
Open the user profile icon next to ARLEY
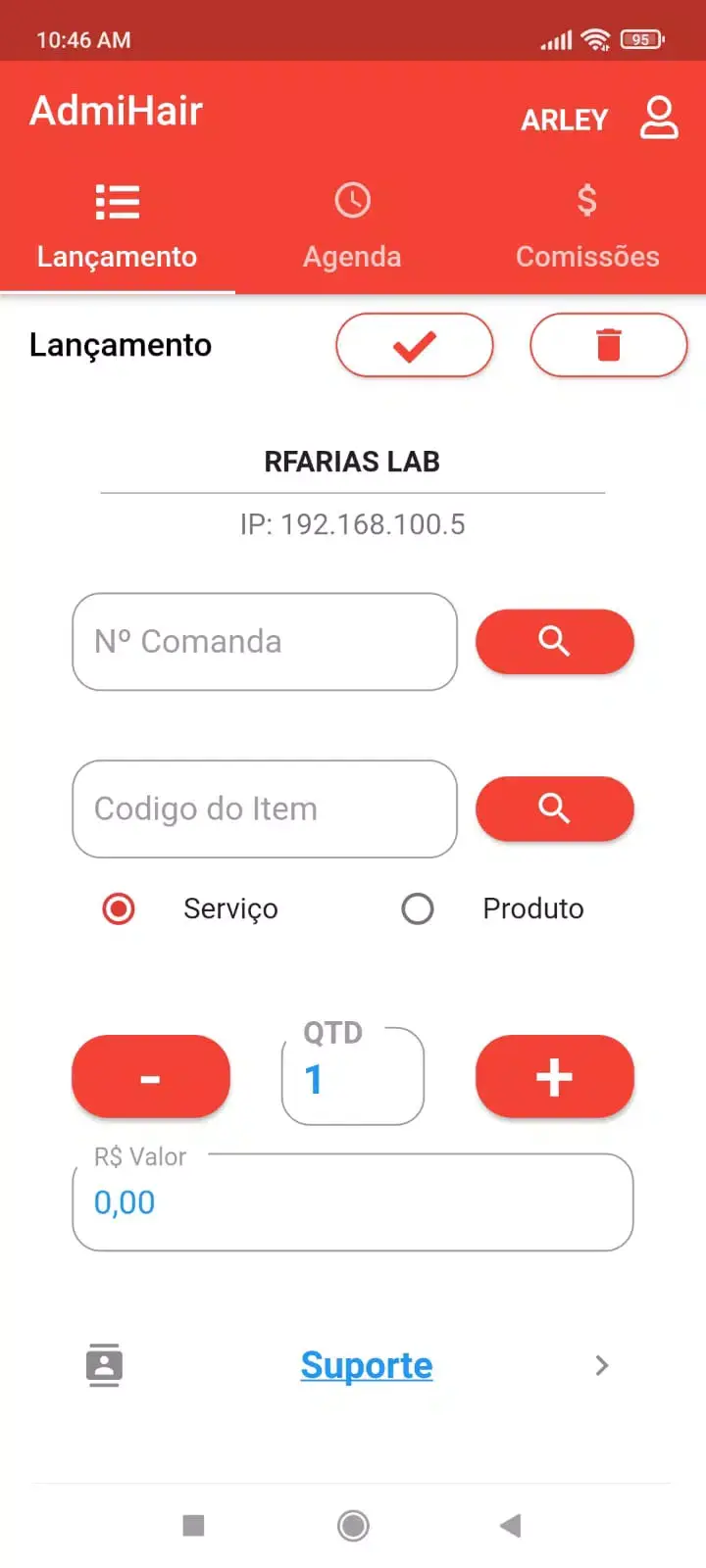click(x=659, y=117)
